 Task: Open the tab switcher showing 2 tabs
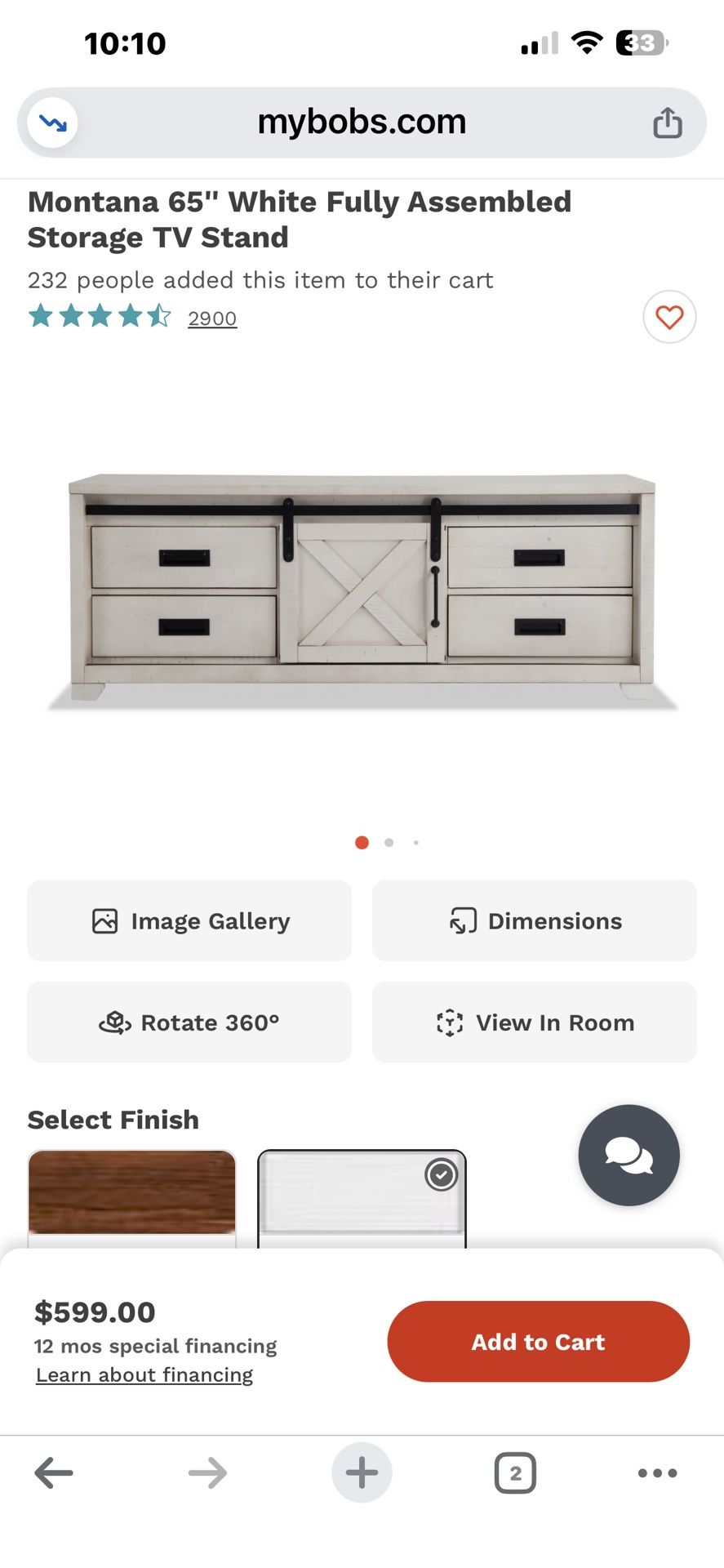coord(514,1472)
